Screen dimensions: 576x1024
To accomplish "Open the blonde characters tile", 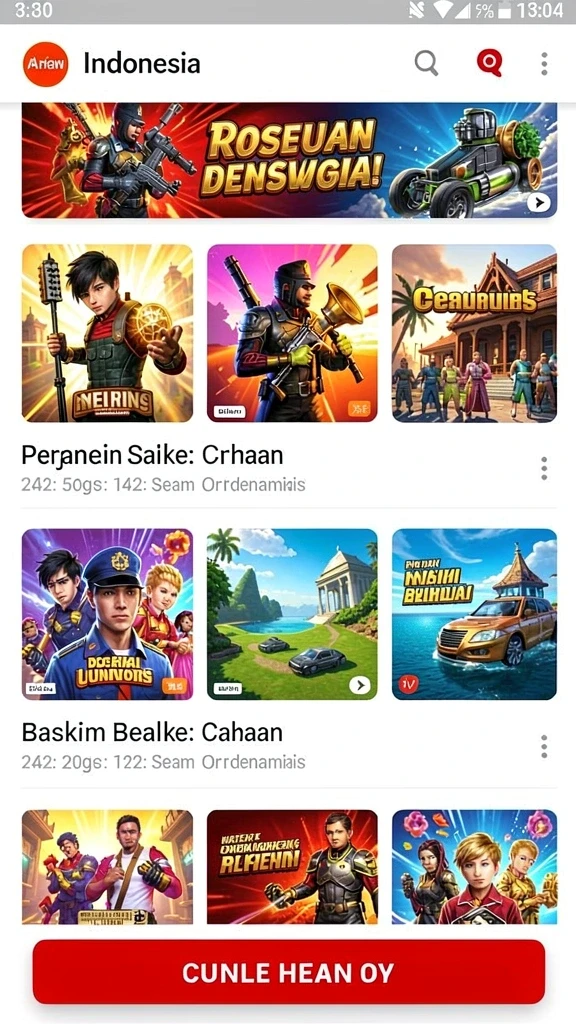I will pos(474,867).
